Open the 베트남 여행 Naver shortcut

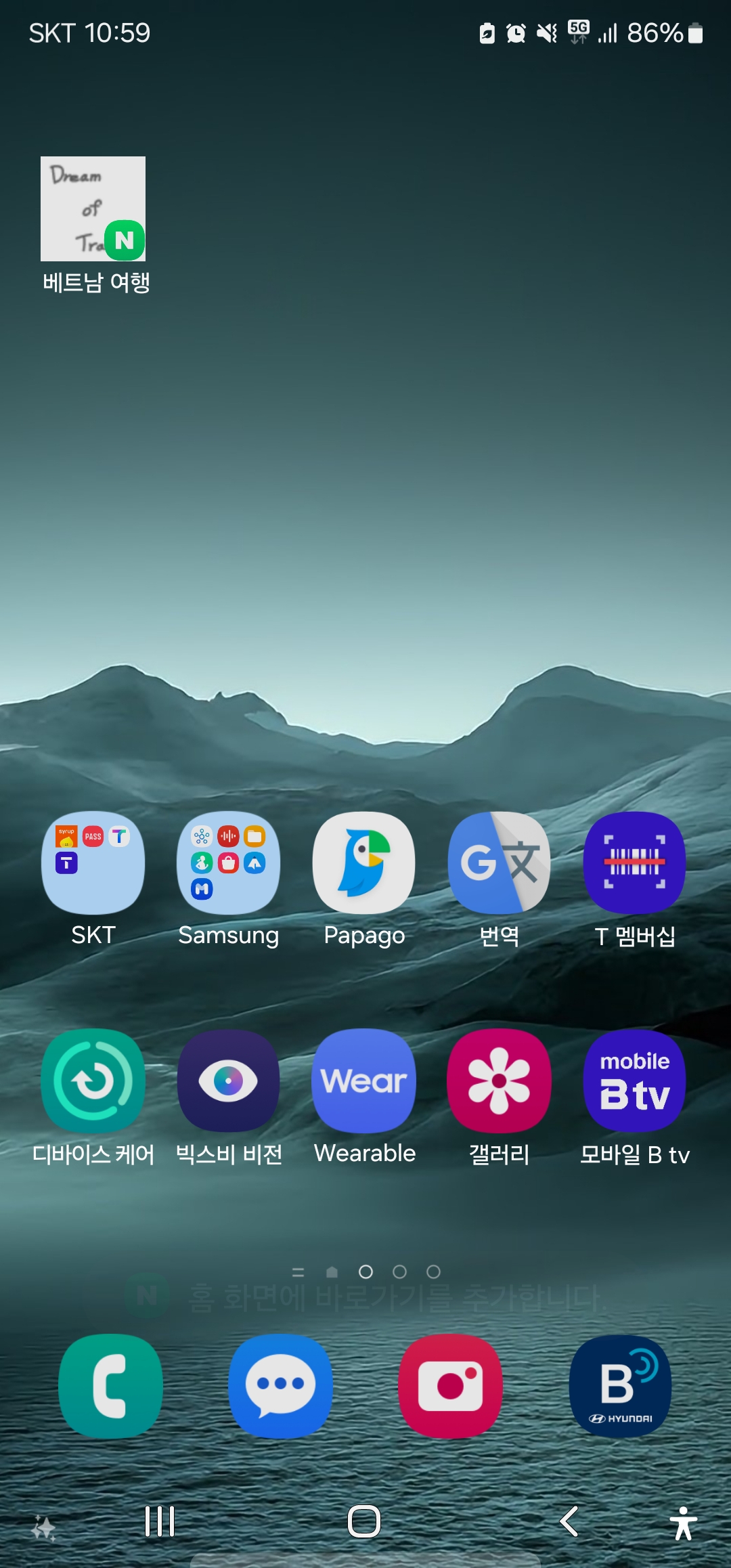93,209
